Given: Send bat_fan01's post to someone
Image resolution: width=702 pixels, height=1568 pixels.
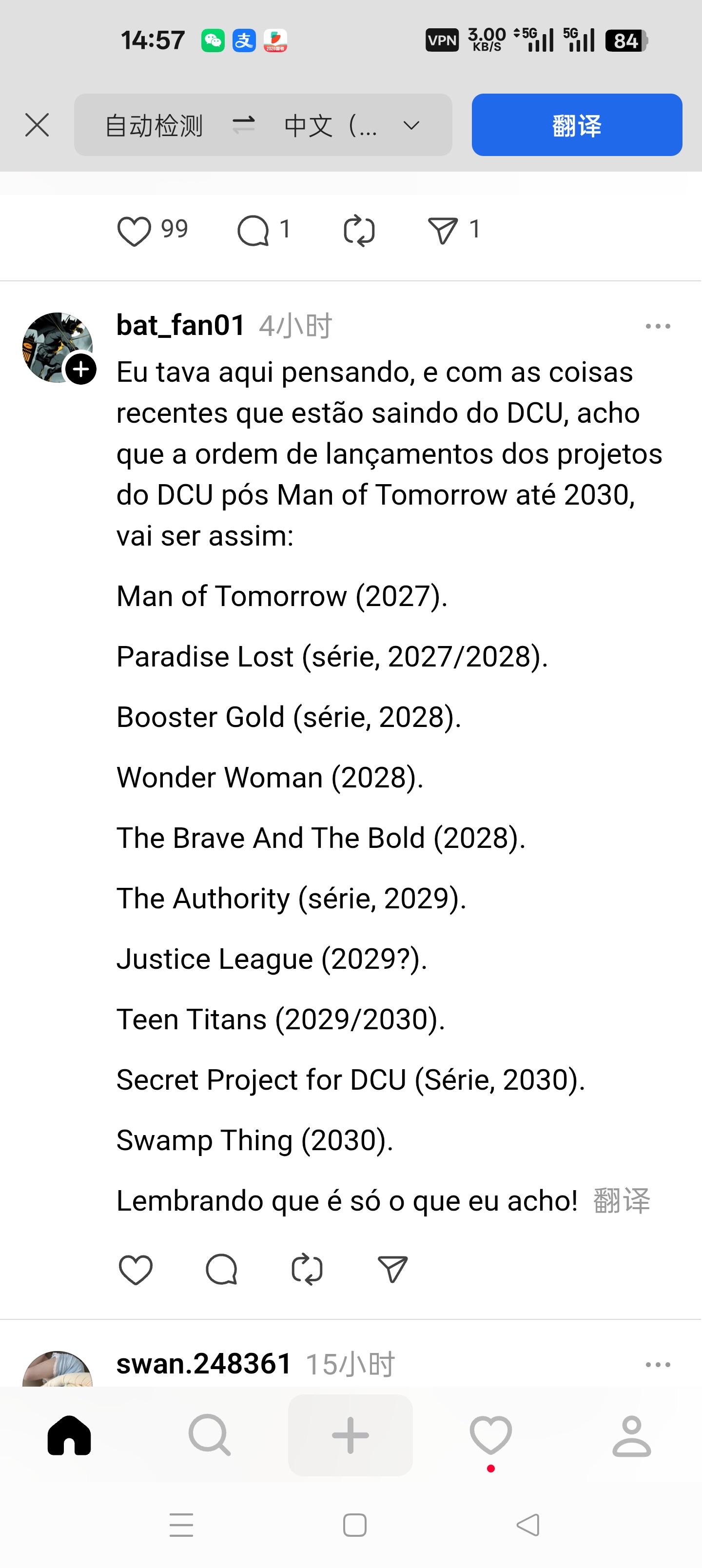Looking at the screenshot, I should [x=393, y=1270].
